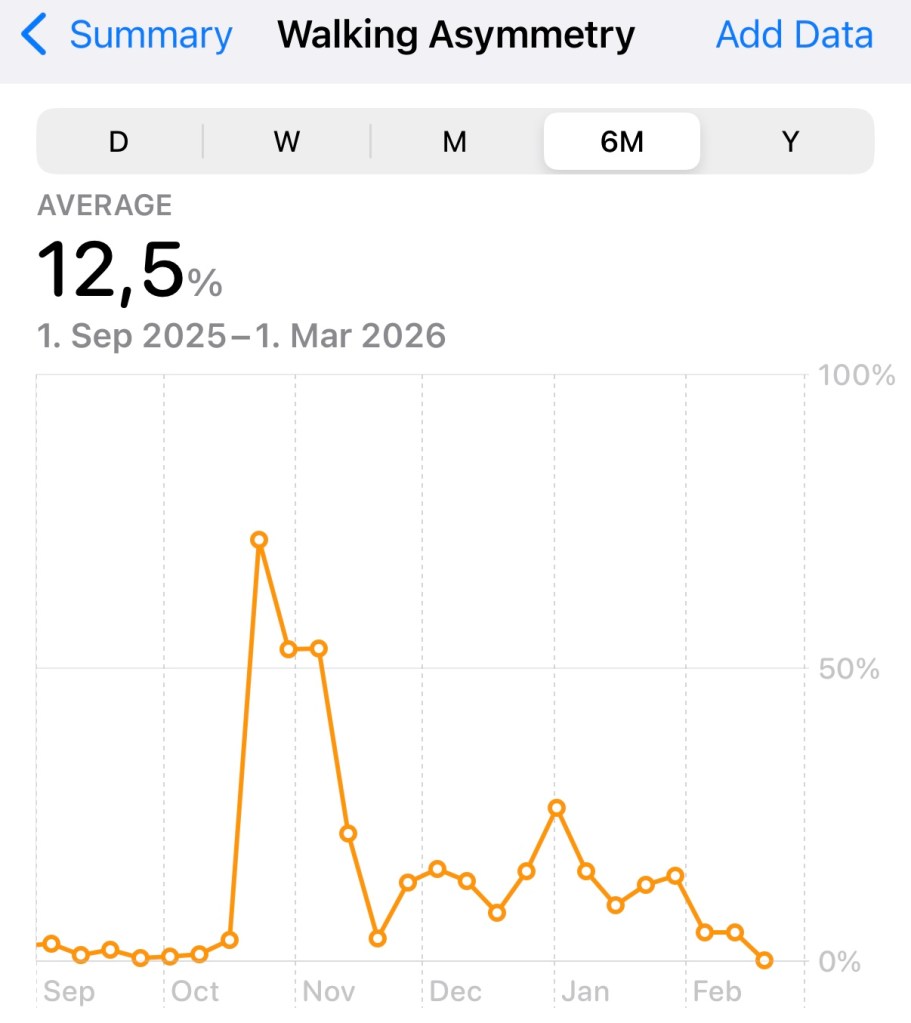Switch to the D day view

click(119, 142)
